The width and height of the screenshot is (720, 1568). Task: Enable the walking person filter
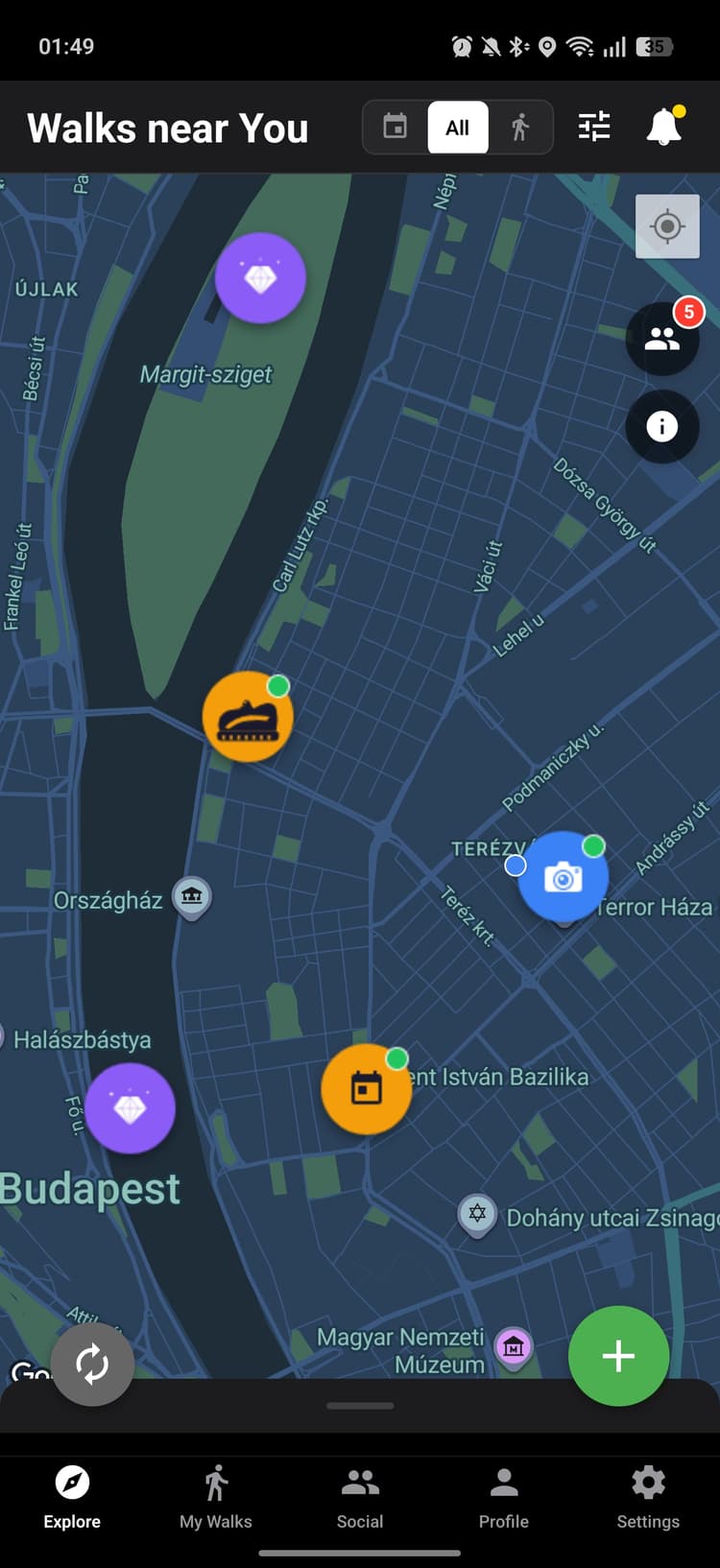click(519, 126)
